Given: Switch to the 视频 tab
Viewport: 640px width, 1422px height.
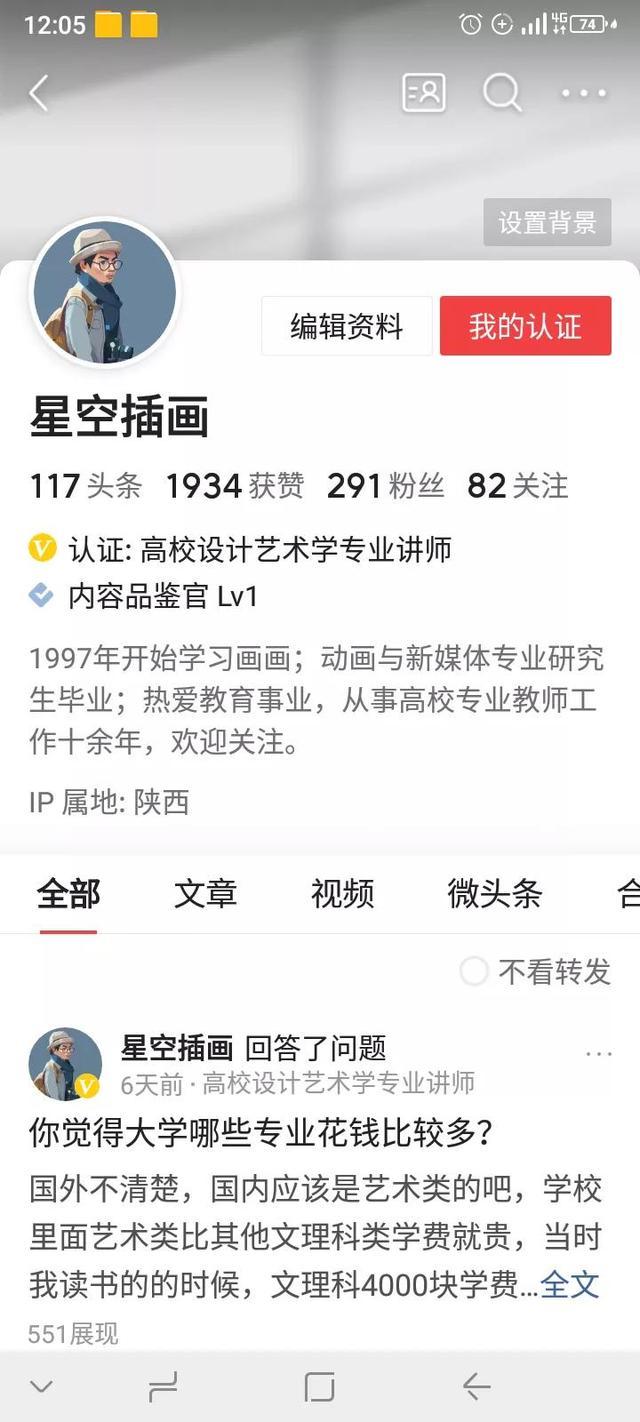Looking at the screenshot, I should (342, 893).
